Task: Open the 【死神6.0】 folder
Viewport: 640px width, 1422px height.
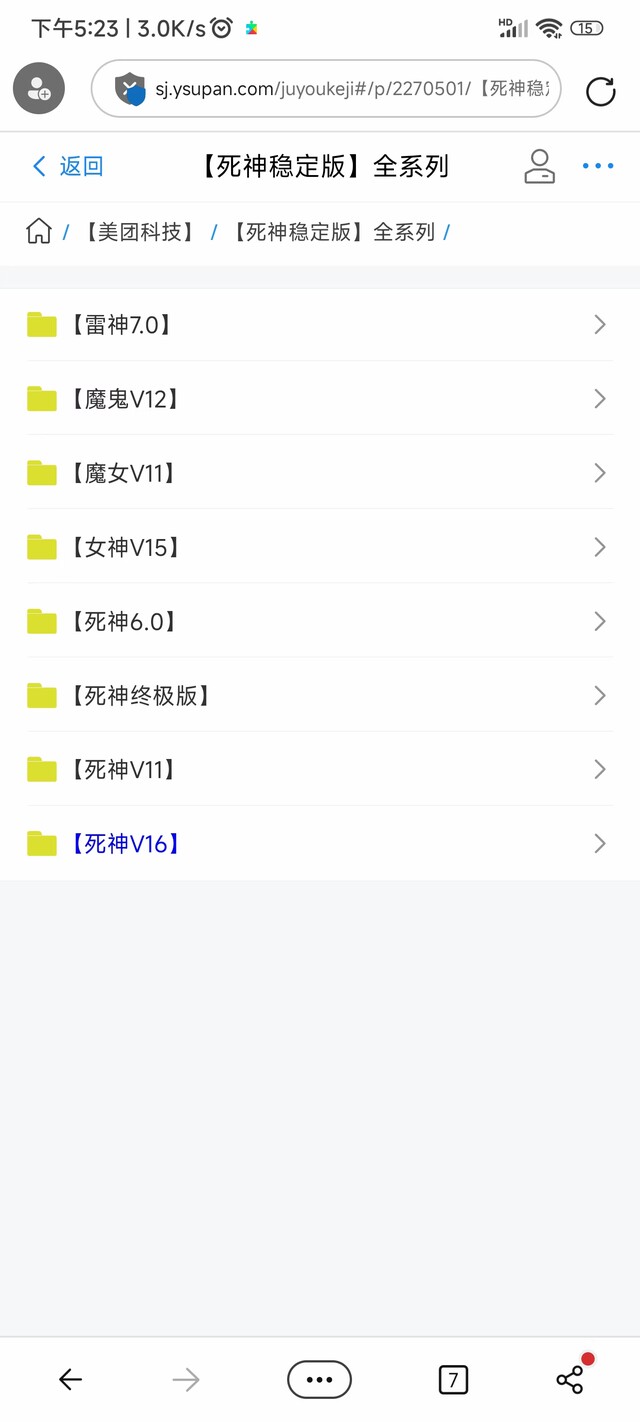Action: (320, 620)
